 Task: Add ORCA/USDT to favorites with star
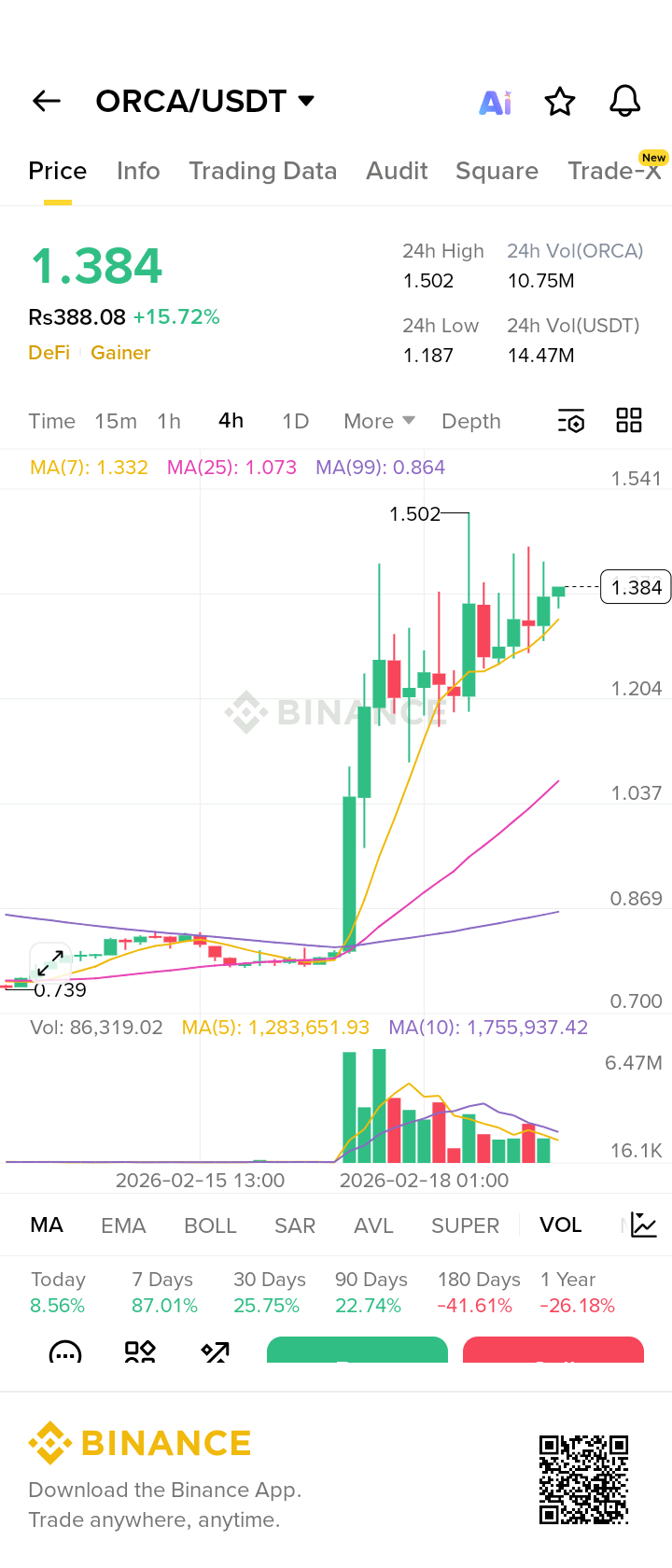(560, 101)
